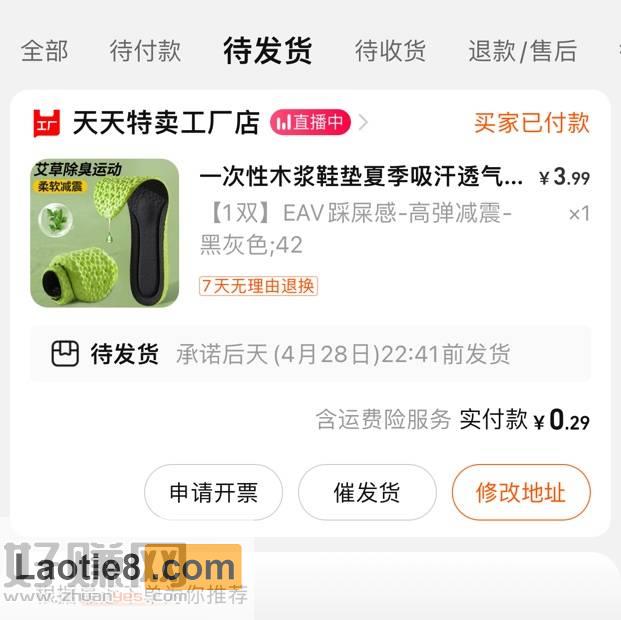Switch to the 全部 orders tab
The image size is (621, 620).
click(x=45, y=51)
